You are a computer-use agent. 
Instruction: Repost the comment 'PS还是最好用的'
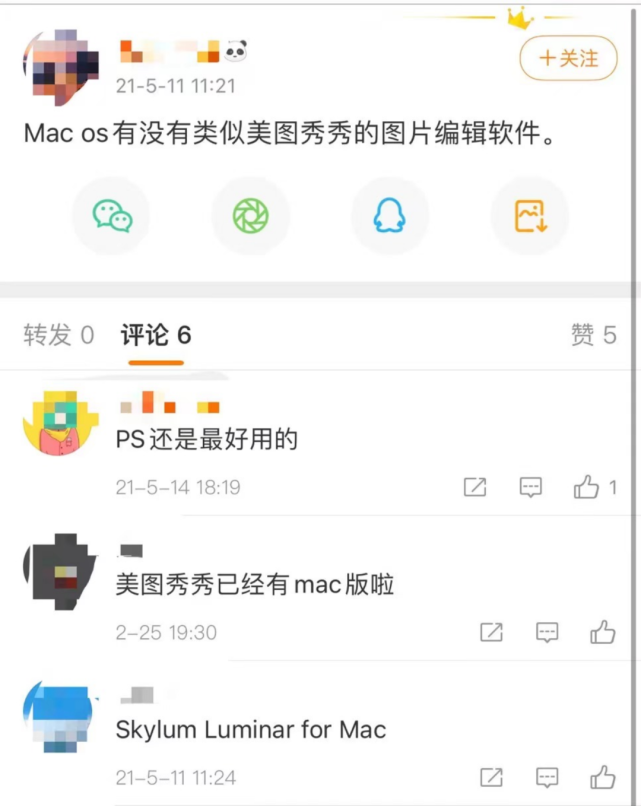pos(475,487)
